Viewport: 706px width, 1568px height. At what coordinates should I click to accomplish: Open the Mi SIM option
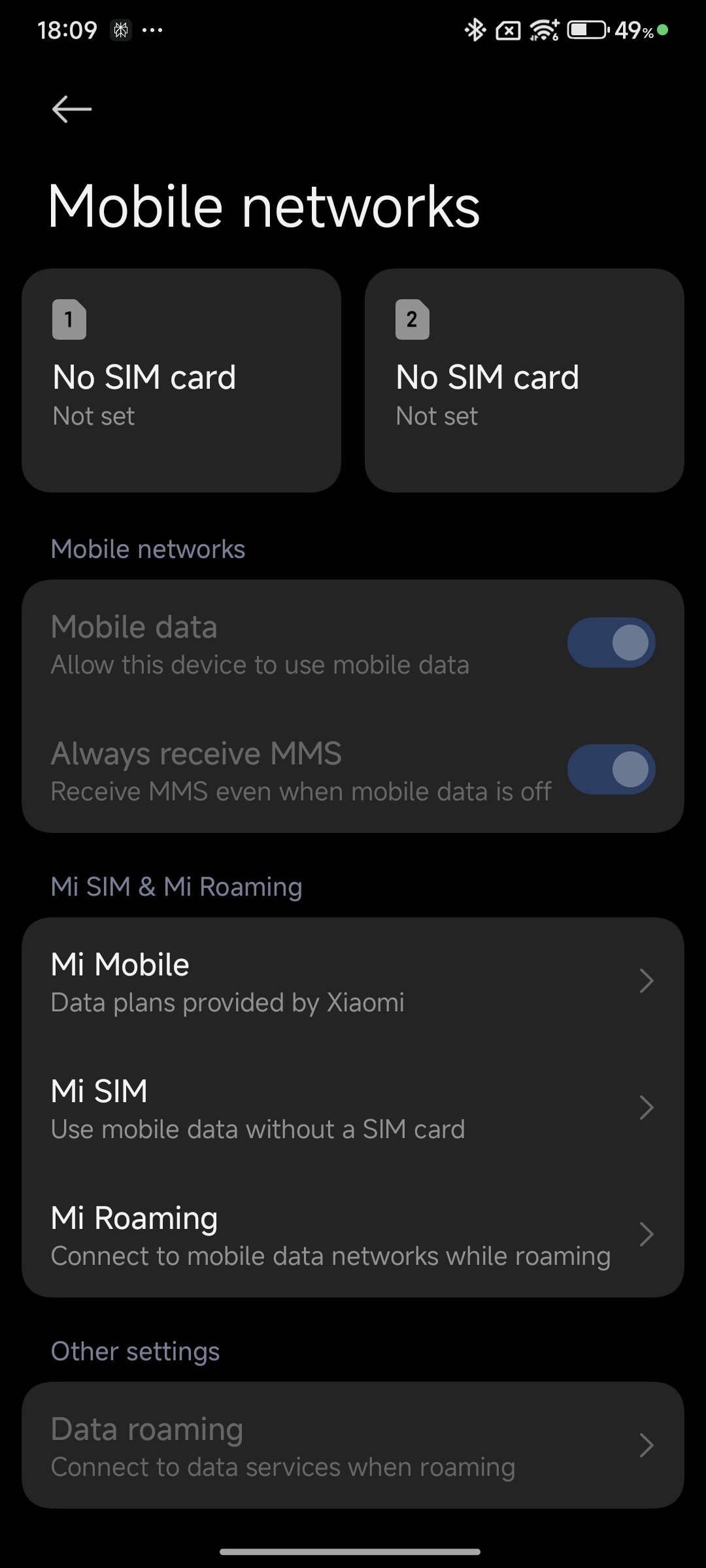353,1107
